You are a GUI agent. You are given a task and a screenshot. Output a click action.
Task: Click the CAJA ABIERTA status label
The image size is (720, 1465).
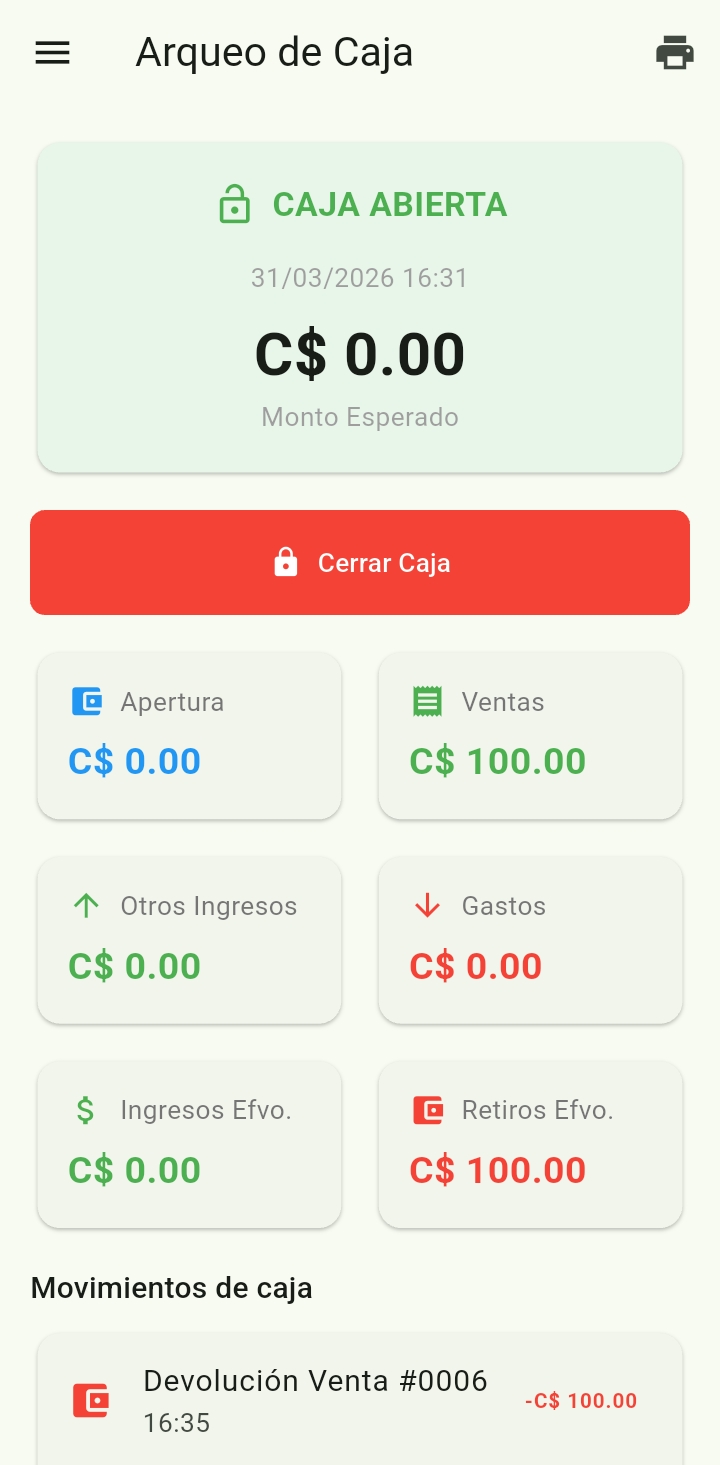[x=390, y=204]
